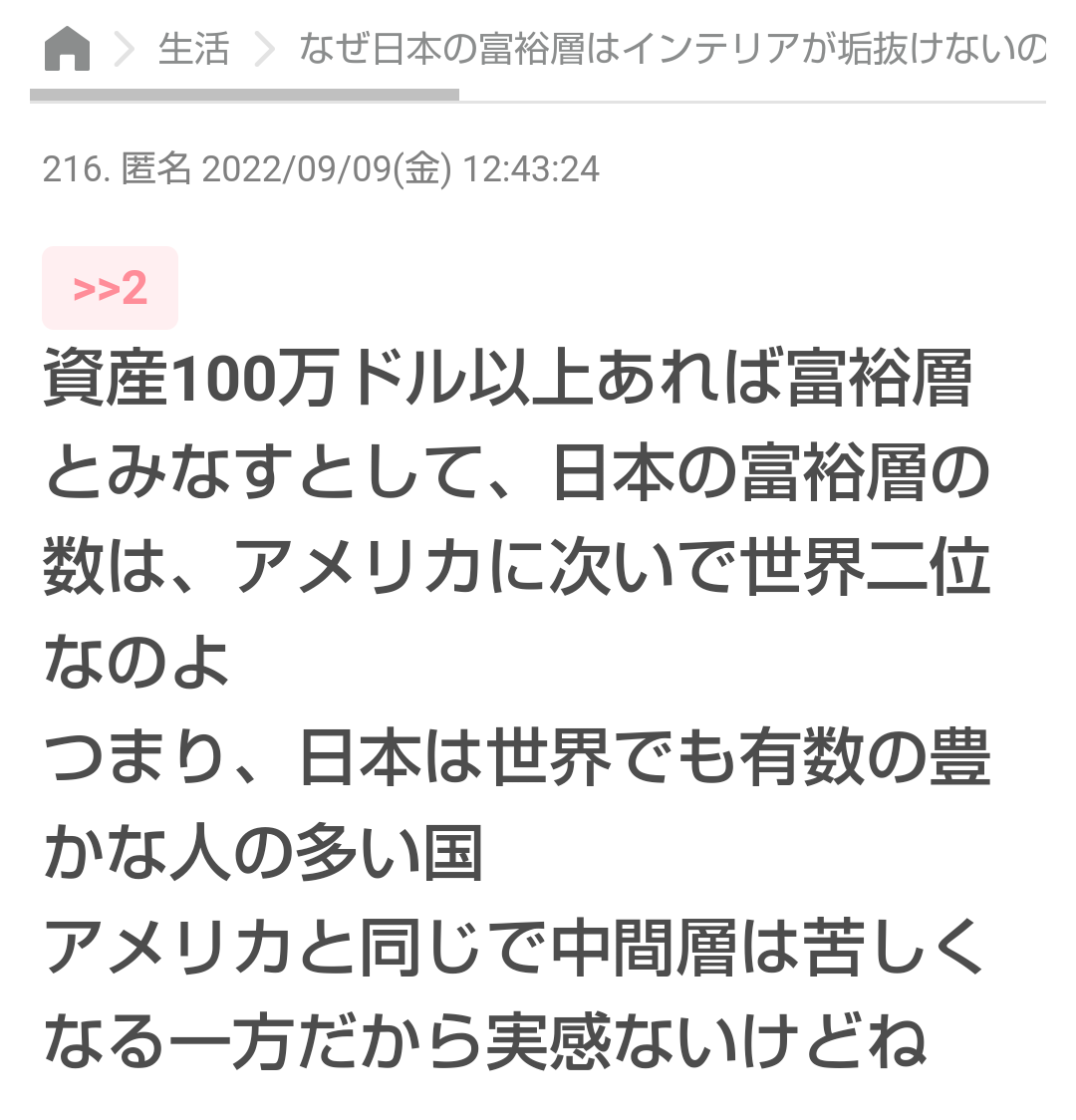The width and height of the screenshot is (1076, 1120).
Task: Click the header row of comment 216
Action: tap(319, 169)
